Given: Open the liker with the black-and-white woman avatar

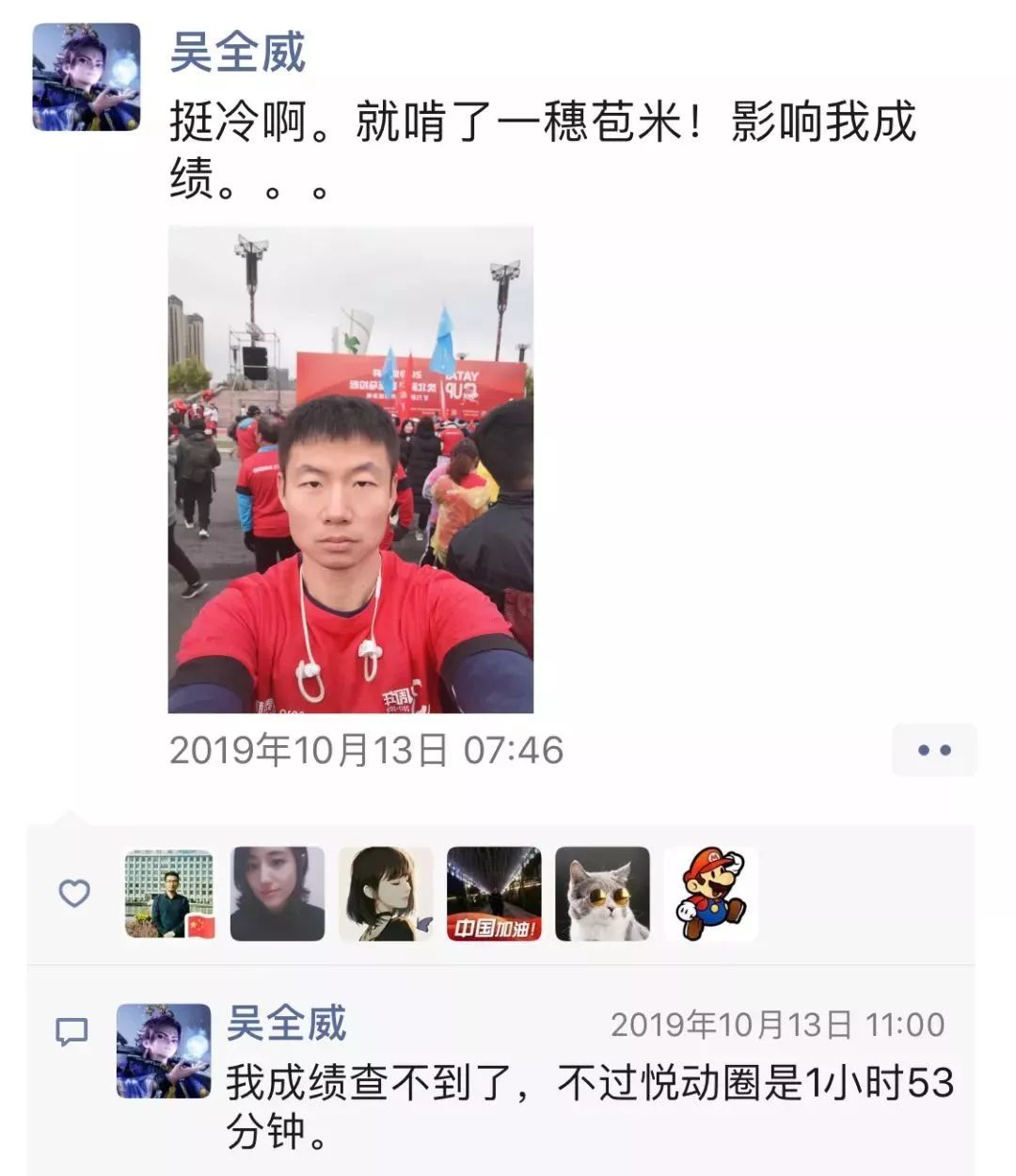Looking at the screenshot, I should (278, 894).
